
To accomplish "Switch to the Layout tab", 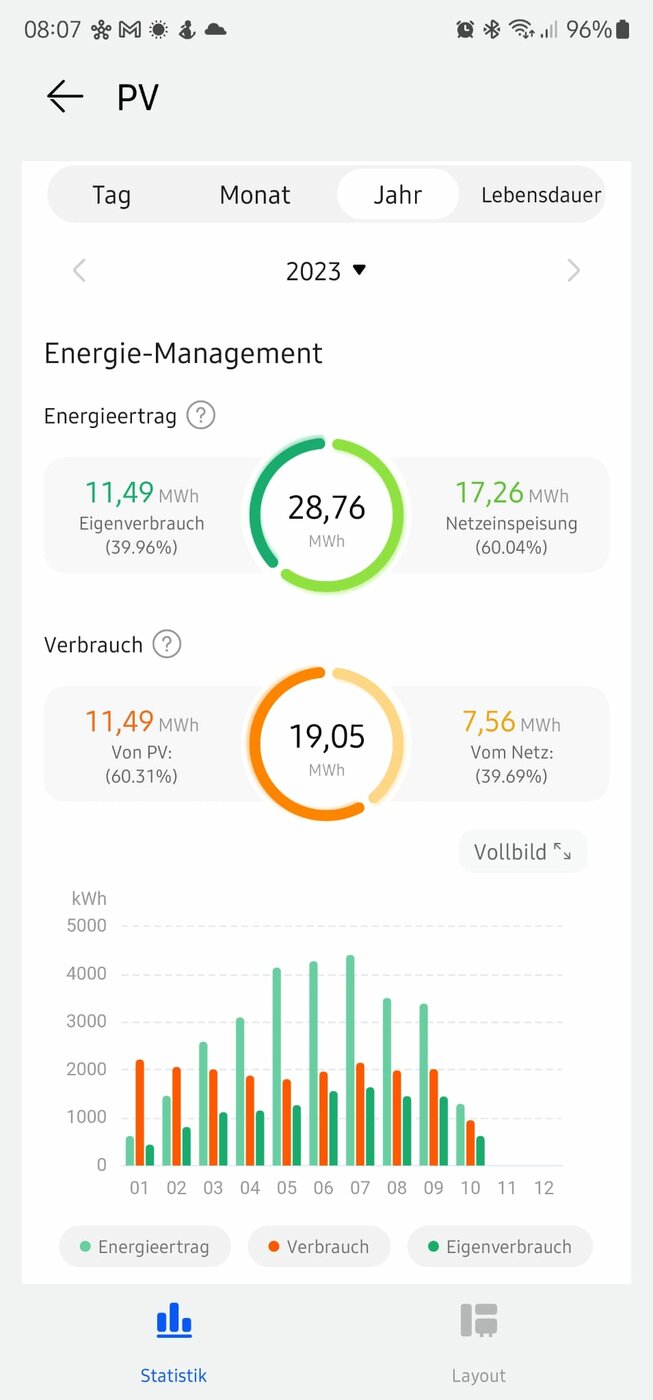I will (479, 1342).
